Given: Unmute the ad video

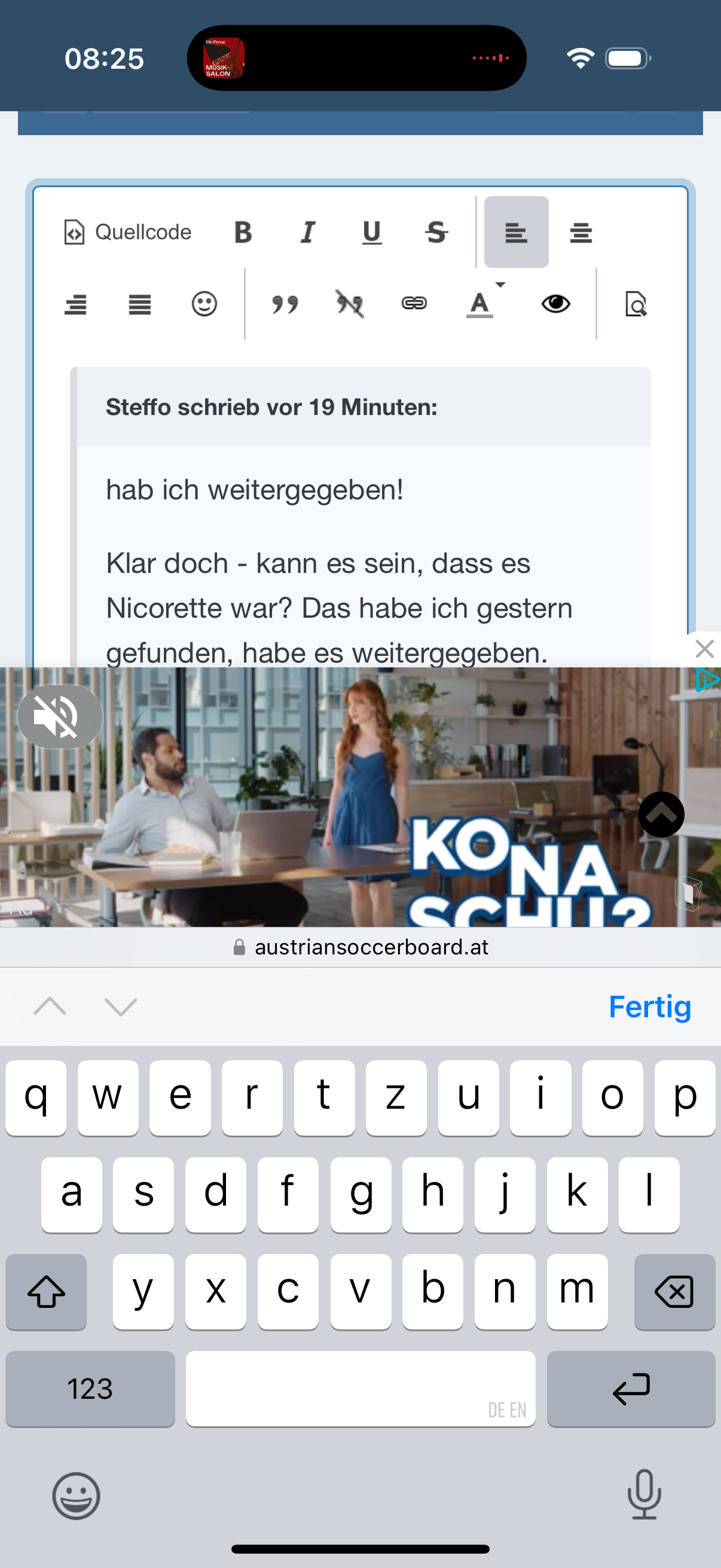Looking at the screenshot, I should pyautogui.click(x=60, y=716).
